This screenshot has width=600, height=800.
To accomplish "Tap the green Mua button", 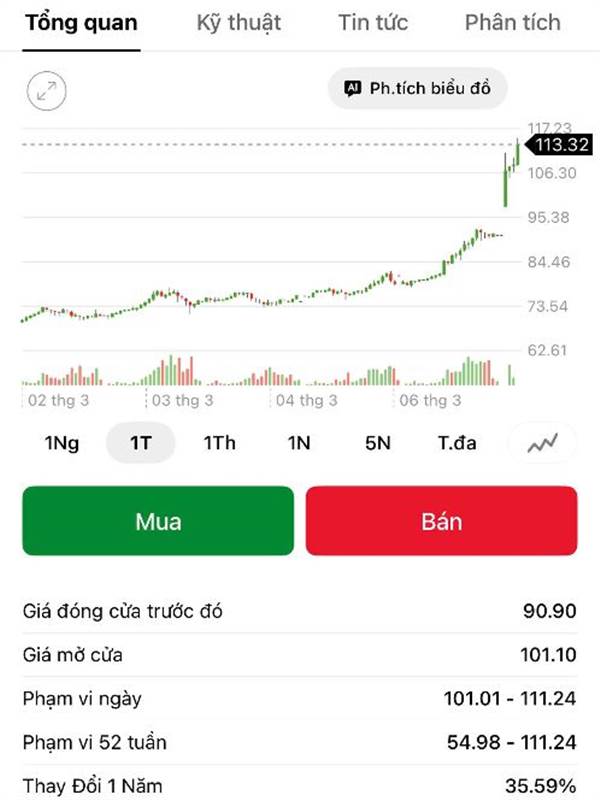I will click(x=158, y=521).
